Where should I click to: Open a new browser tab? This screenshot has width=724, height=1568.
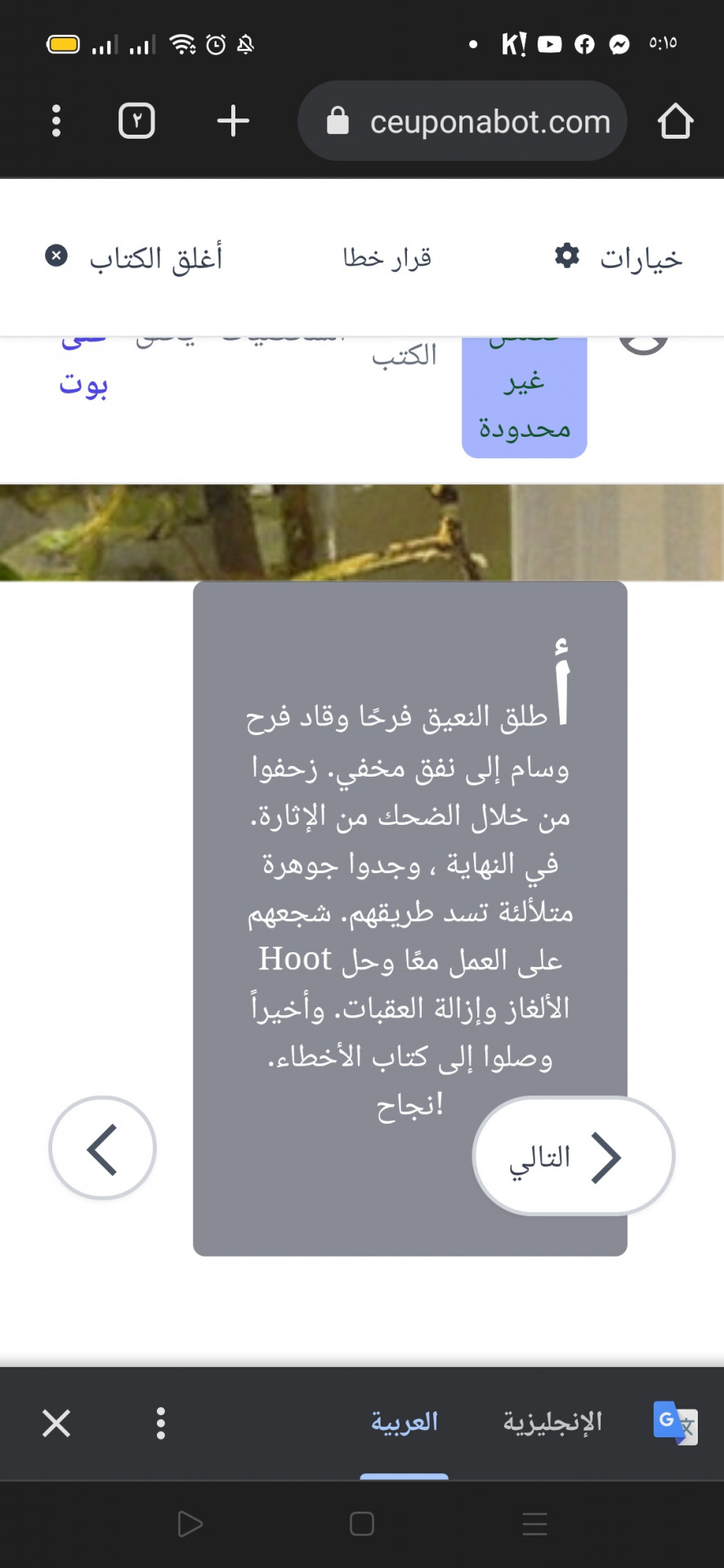(x=233, y=121)
